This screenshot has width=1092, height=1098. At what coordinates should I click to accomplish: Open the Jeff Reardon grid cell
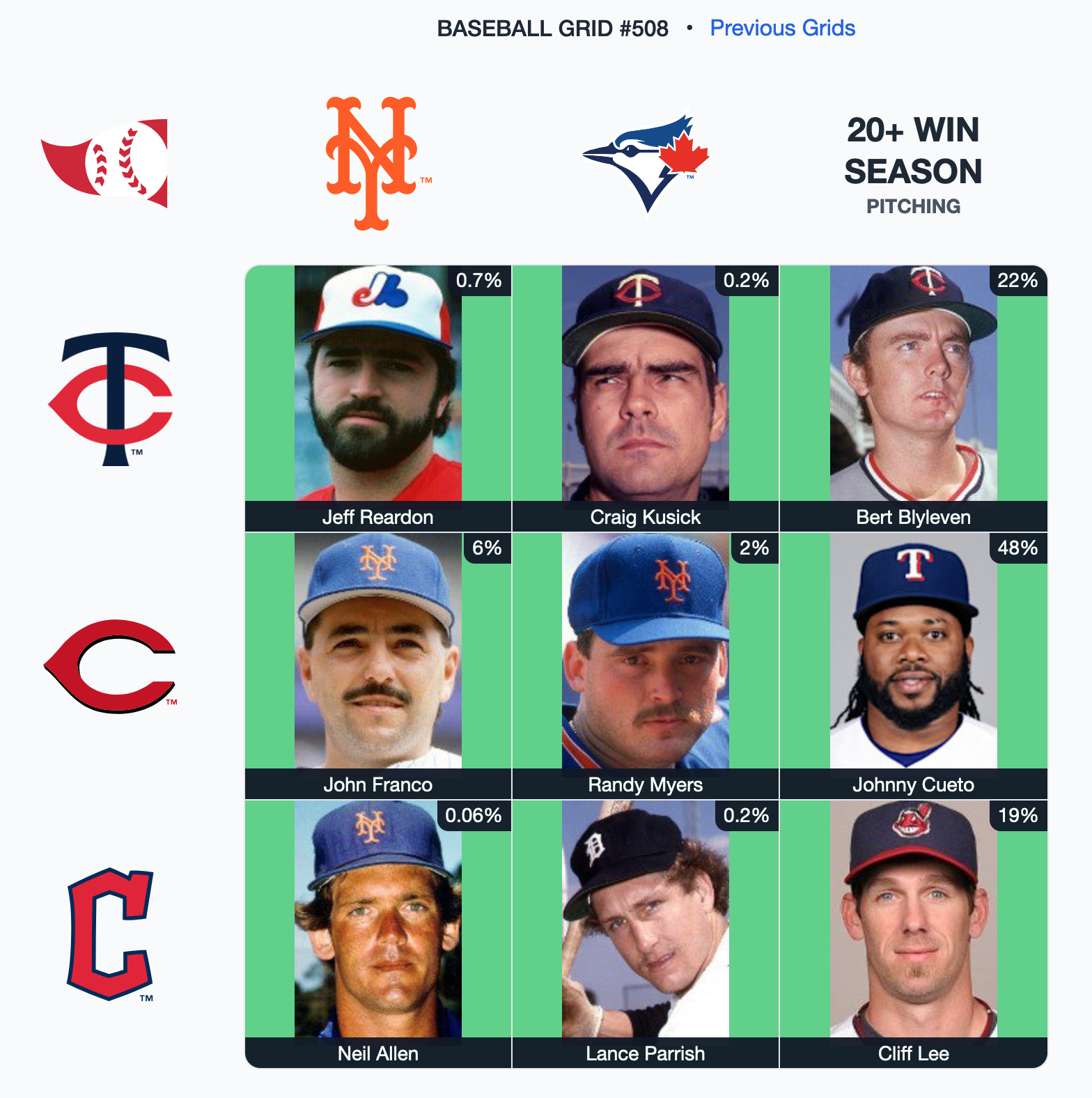click(x=377, y=398)
